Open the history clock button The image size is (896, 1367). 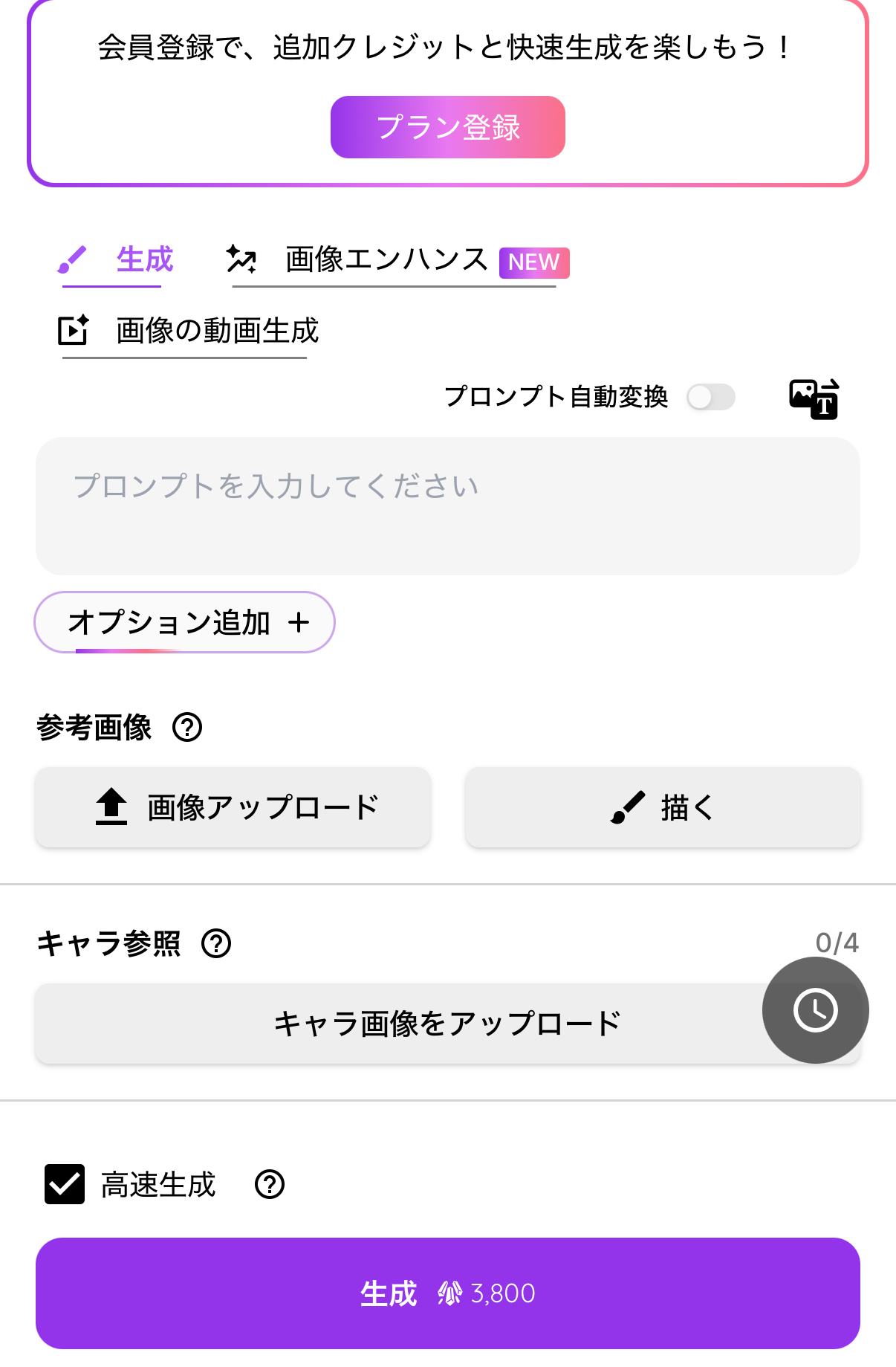[x=815, y=1010]
